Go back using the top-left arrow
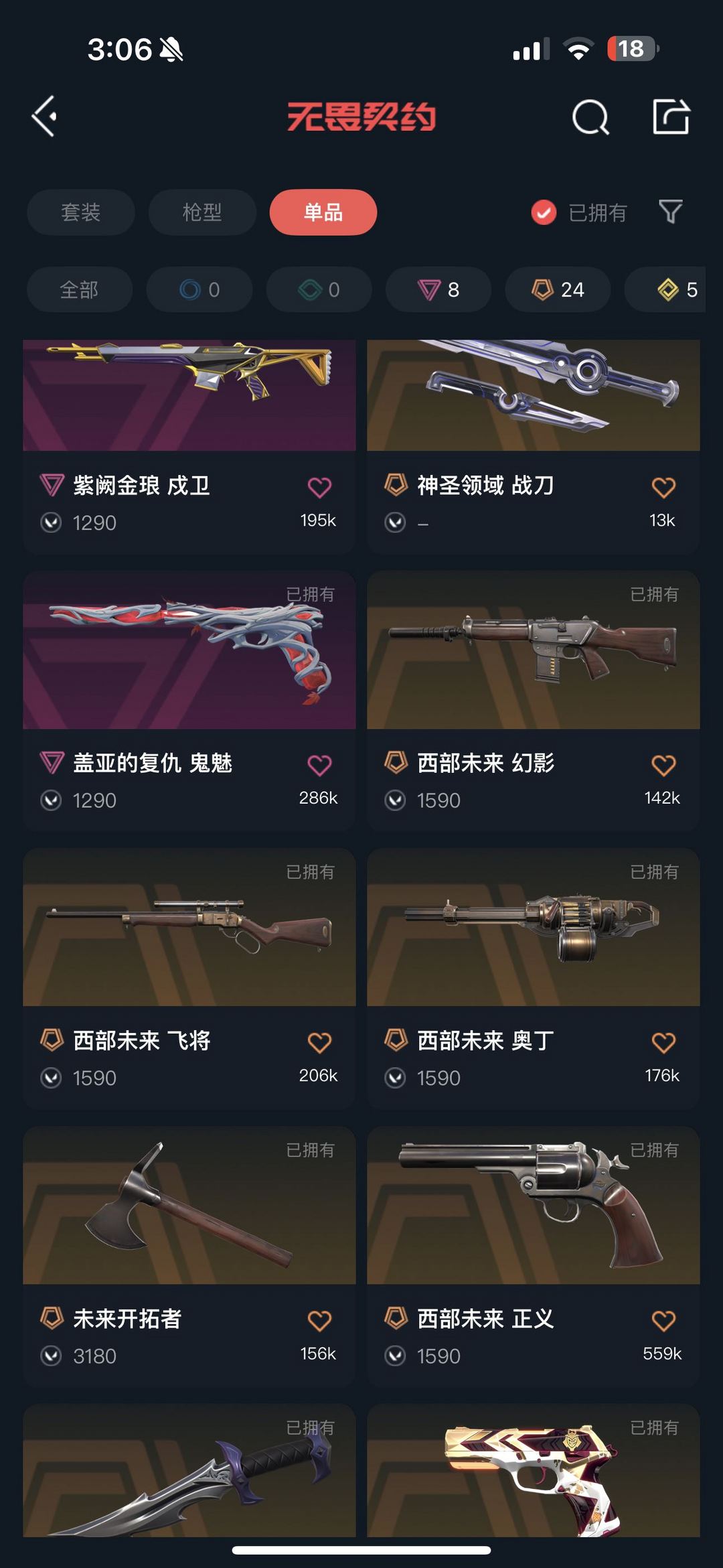 point(44,117)
